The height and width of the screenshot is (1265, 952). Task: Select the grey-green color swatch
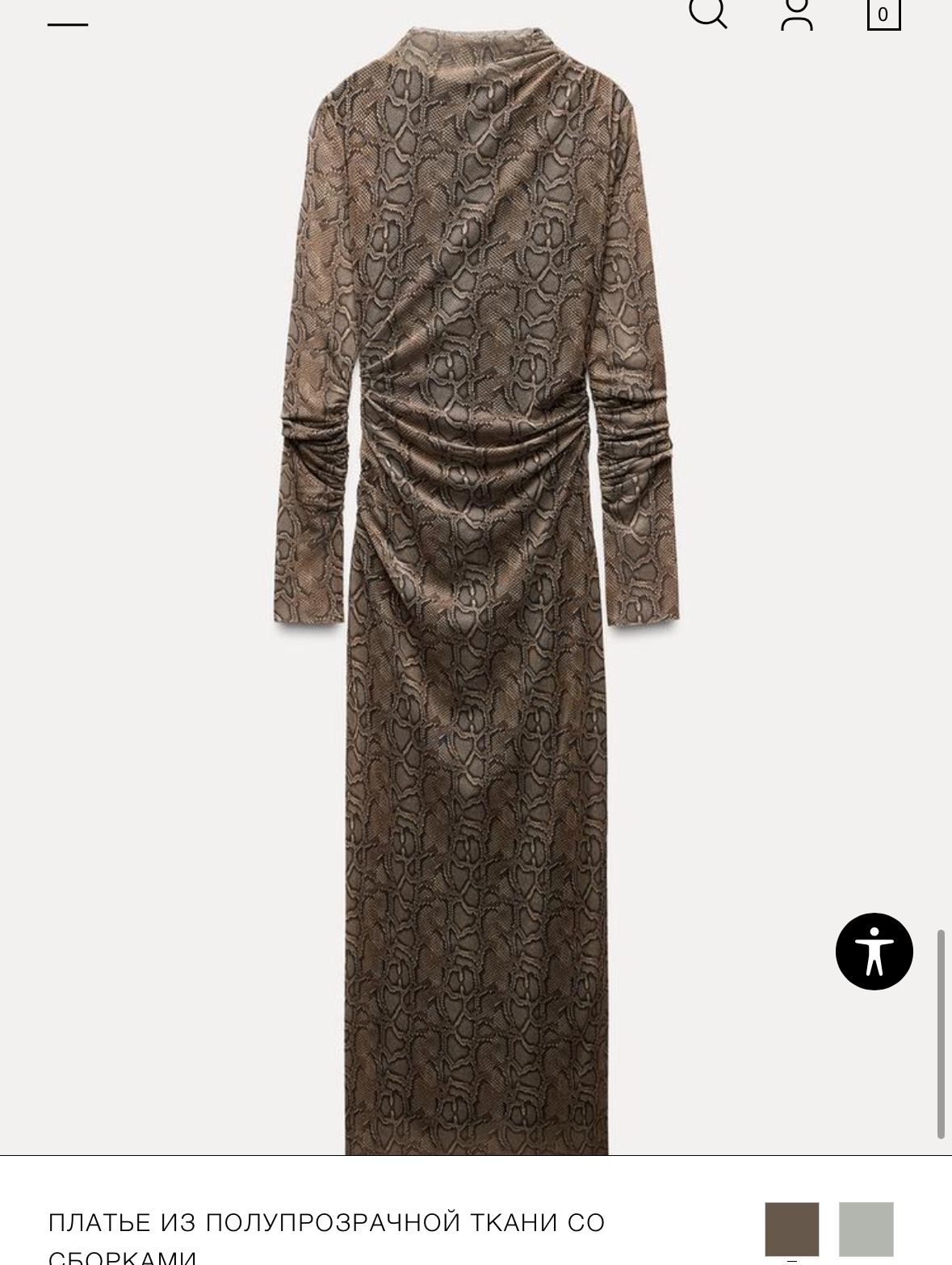pyautogui.click(x=866, y=1229)
